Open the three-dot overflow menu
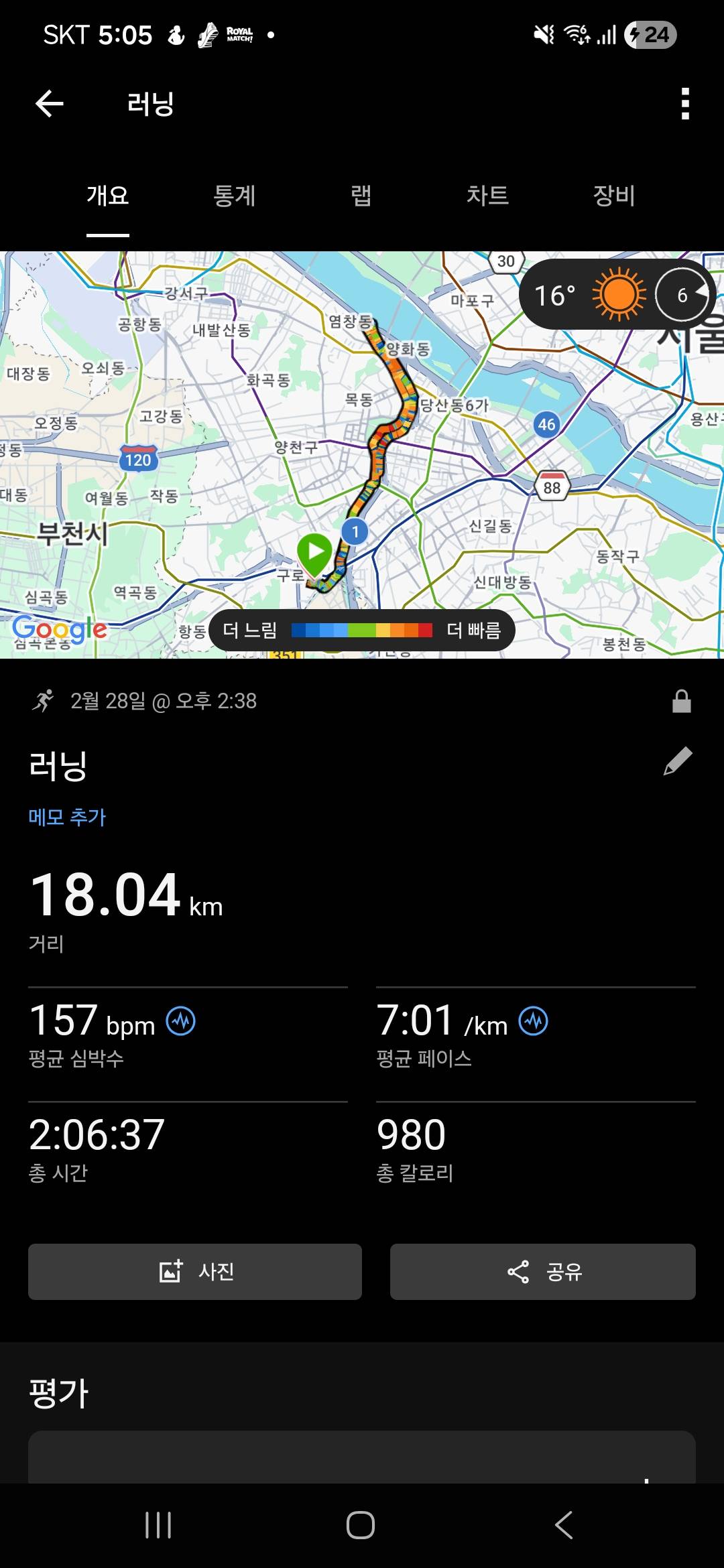The width and height of the screenshot is (724, 1568). pos(684,103)
